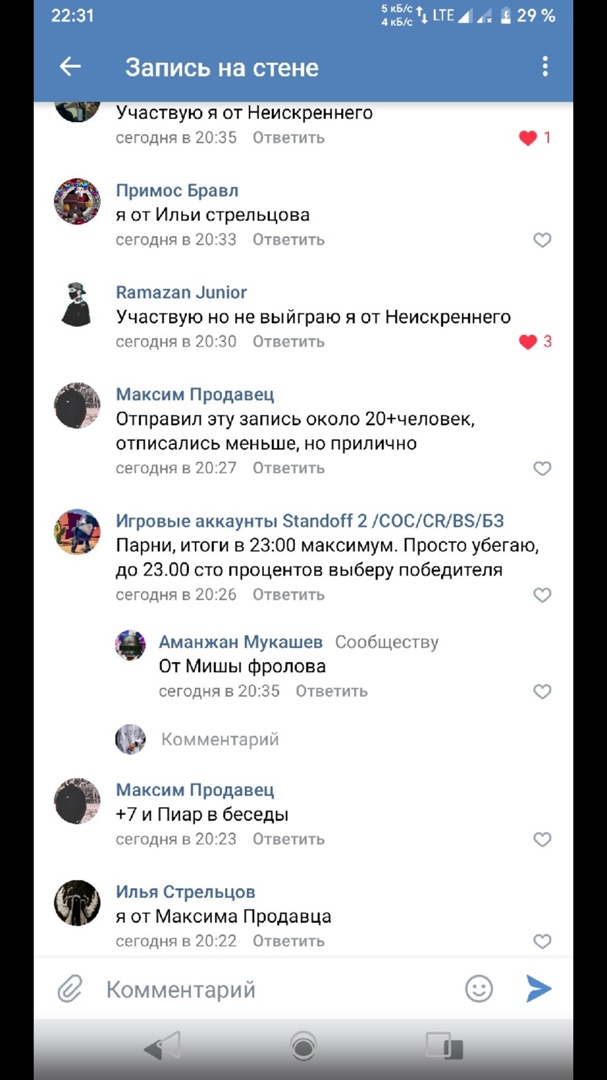Screen dimensions: 607x1080
Task: Reply to Ramazan Junior's comment
Action: pyautogui.click(x=288, y=342)
